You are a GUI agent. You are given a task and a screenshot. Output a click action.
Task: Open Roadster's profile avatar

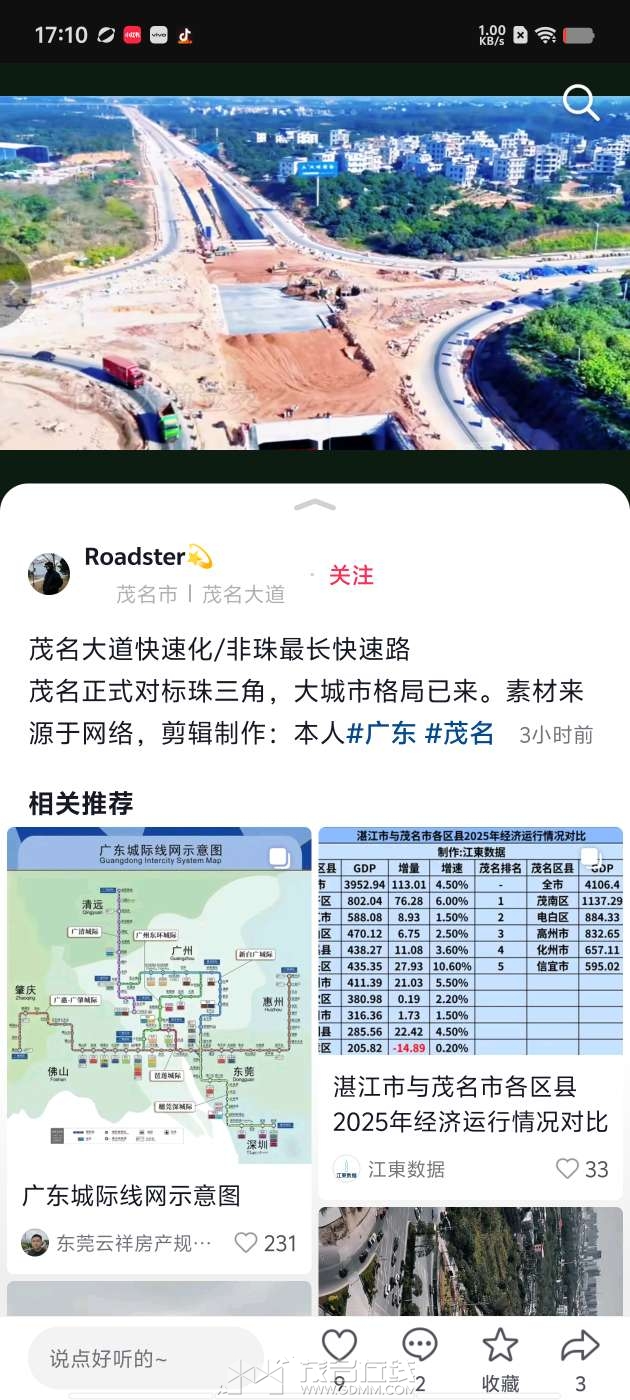click(x=49, y=574)
